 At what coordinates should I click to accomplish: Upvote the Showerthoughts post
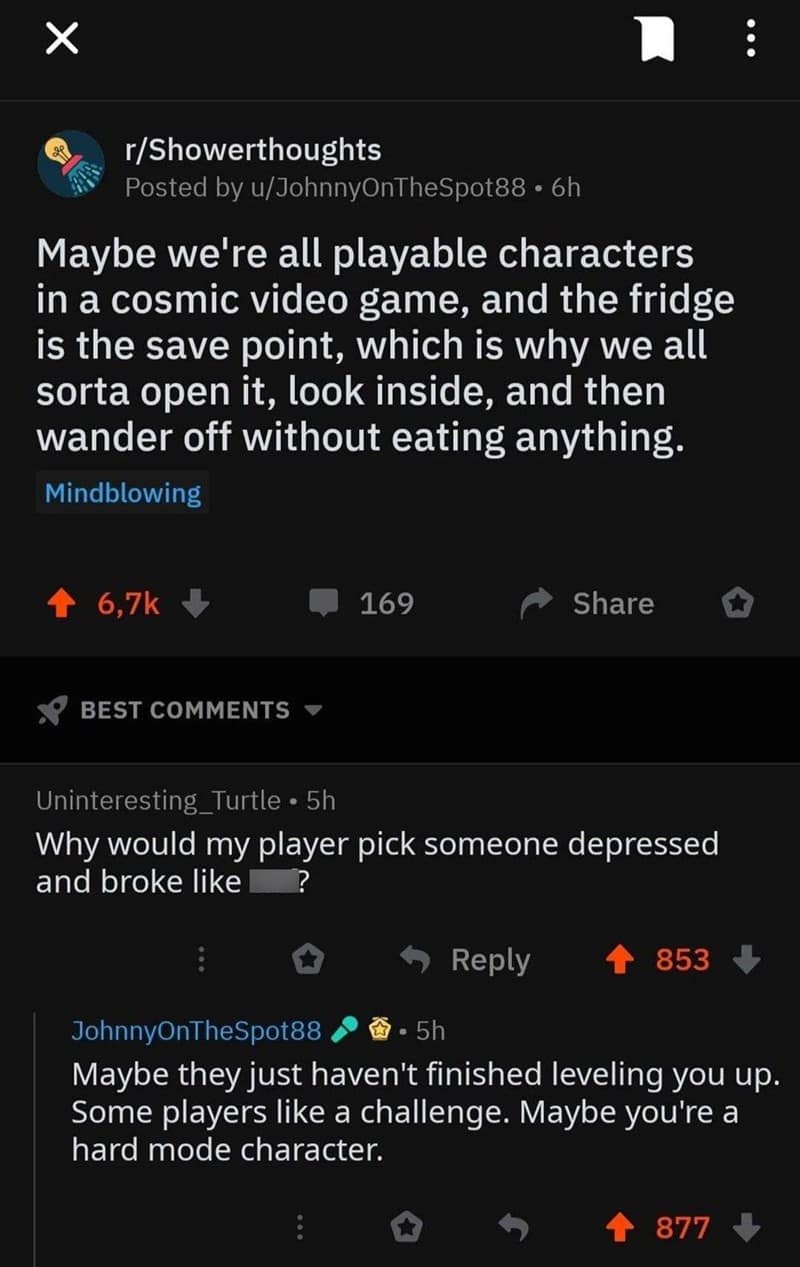(x=60, y=602)
